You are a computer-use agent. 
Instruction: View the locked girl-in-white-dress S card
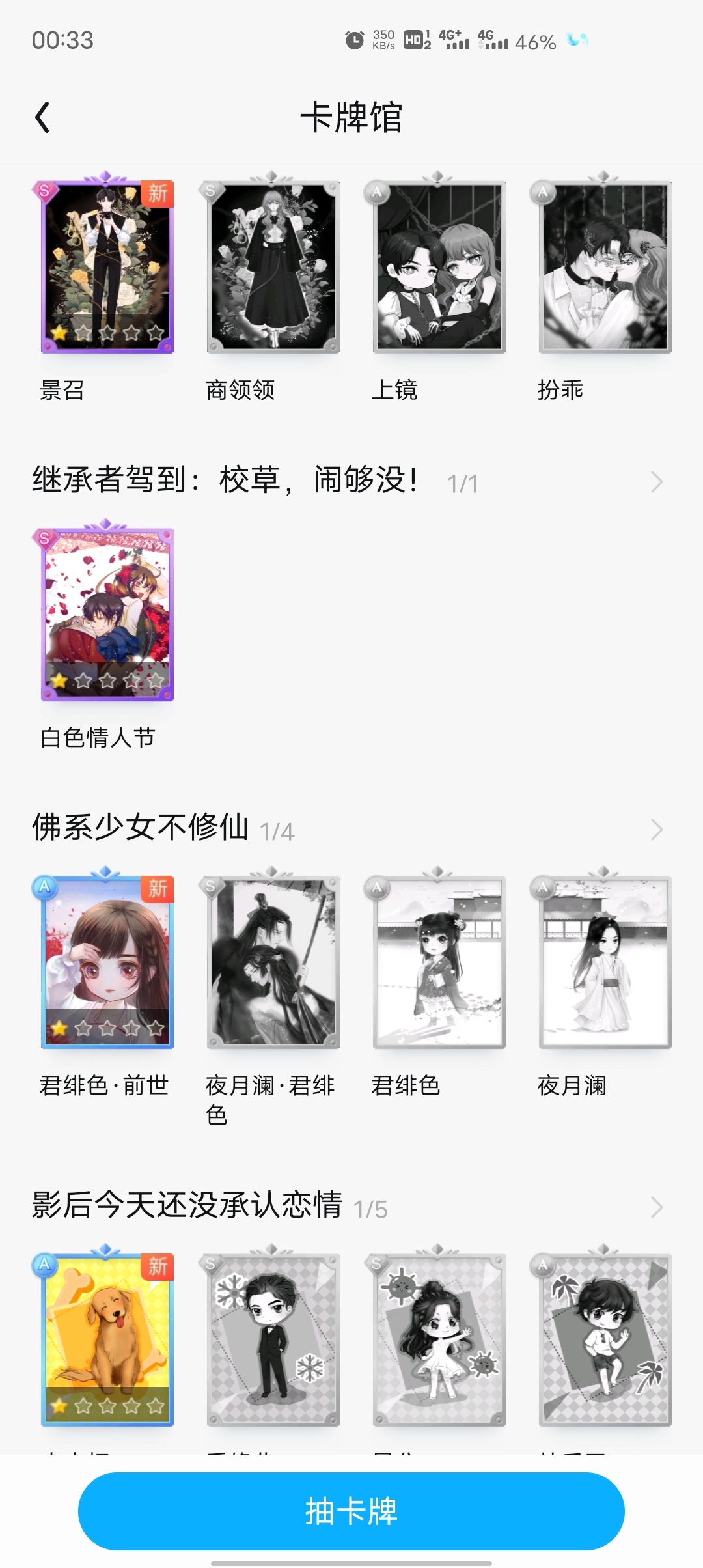(x=439, y=1340)
